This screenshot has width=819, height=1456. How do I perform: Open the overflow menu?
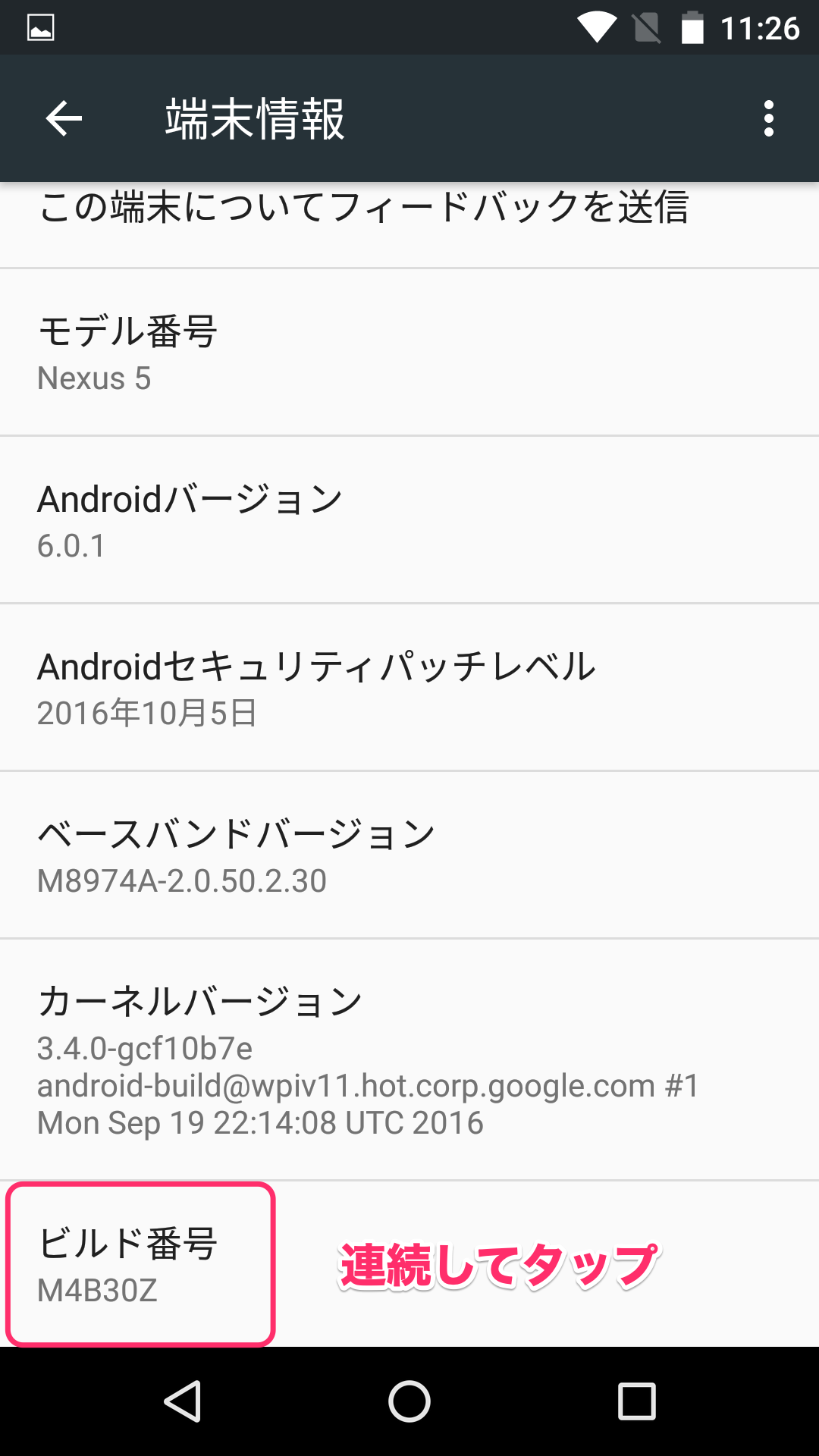coord(768,119)
